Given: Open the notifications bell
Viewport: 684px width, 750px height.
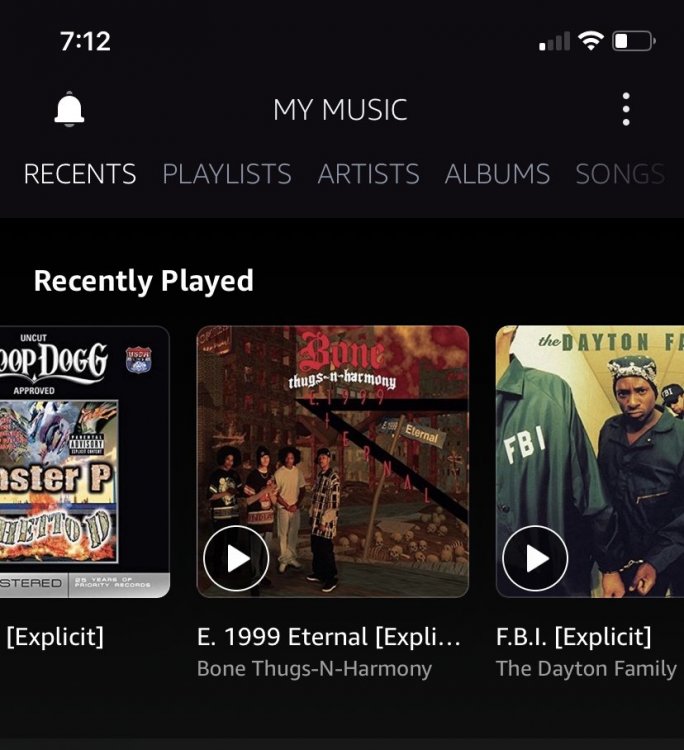Looking at the screenshot, I should click(x=69, y=109).
